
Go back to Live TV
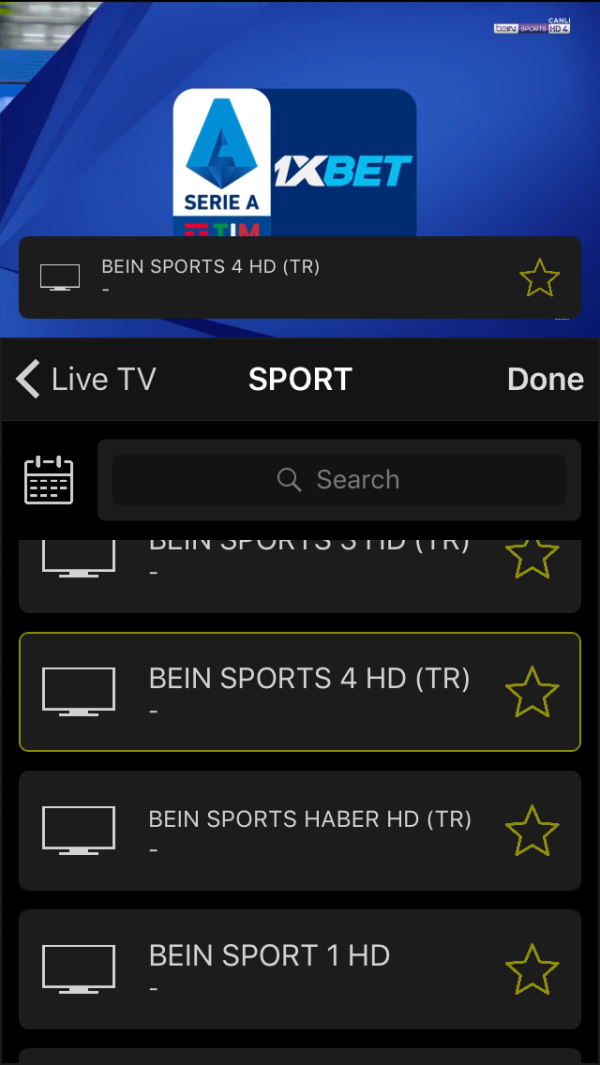point(86,379)
